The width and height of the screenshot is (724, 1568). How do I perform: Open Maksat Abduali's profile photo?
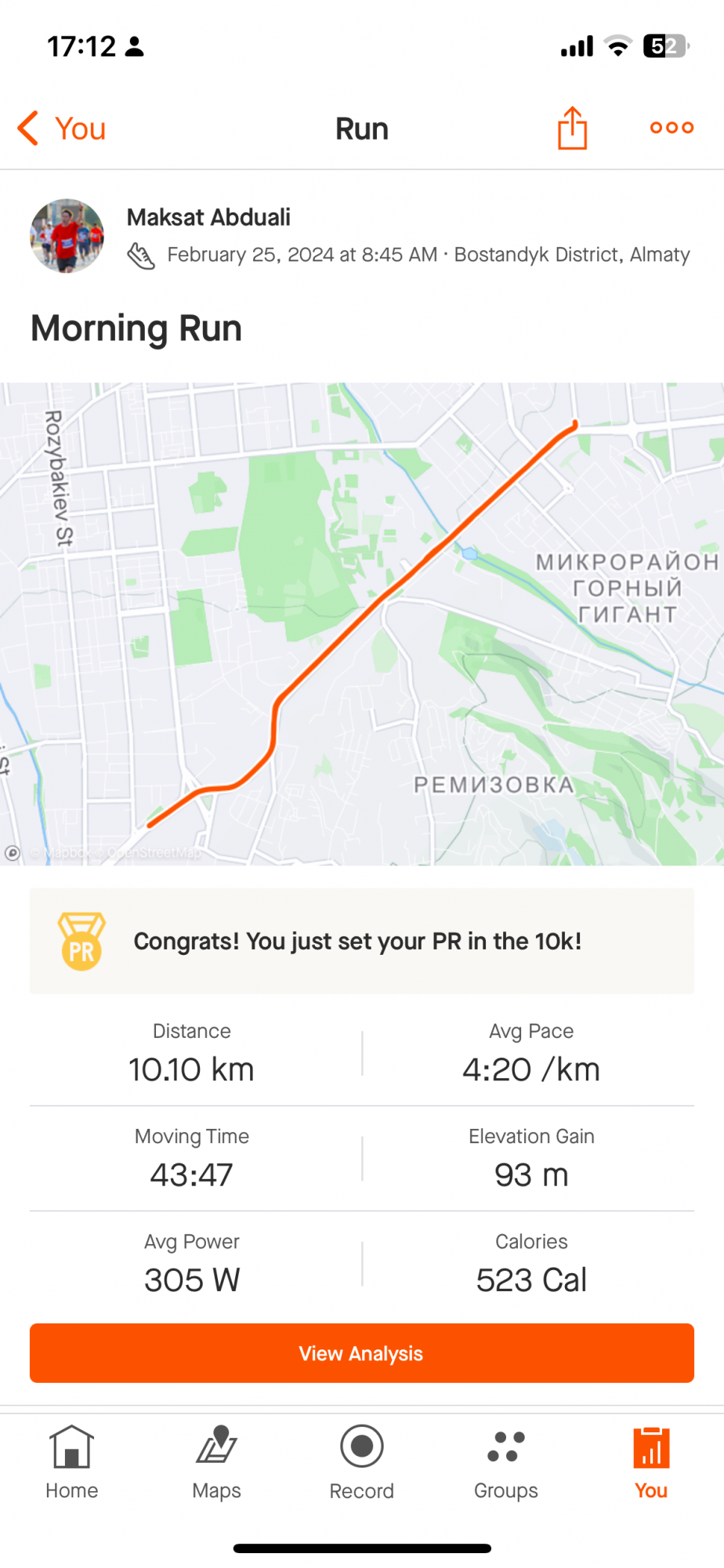[x=67, y=236]
